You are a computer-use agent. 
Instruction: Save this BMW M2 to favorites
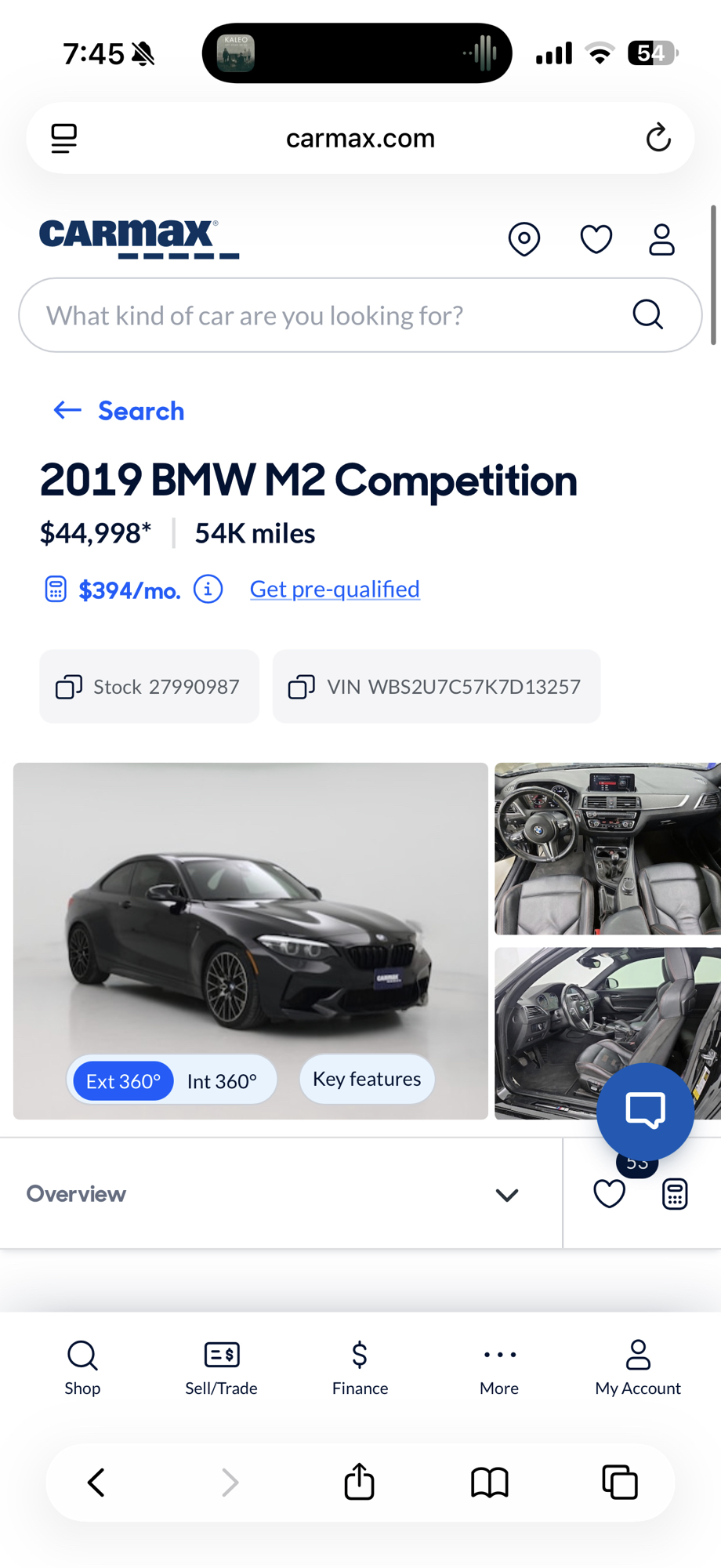click(609, 1194)
